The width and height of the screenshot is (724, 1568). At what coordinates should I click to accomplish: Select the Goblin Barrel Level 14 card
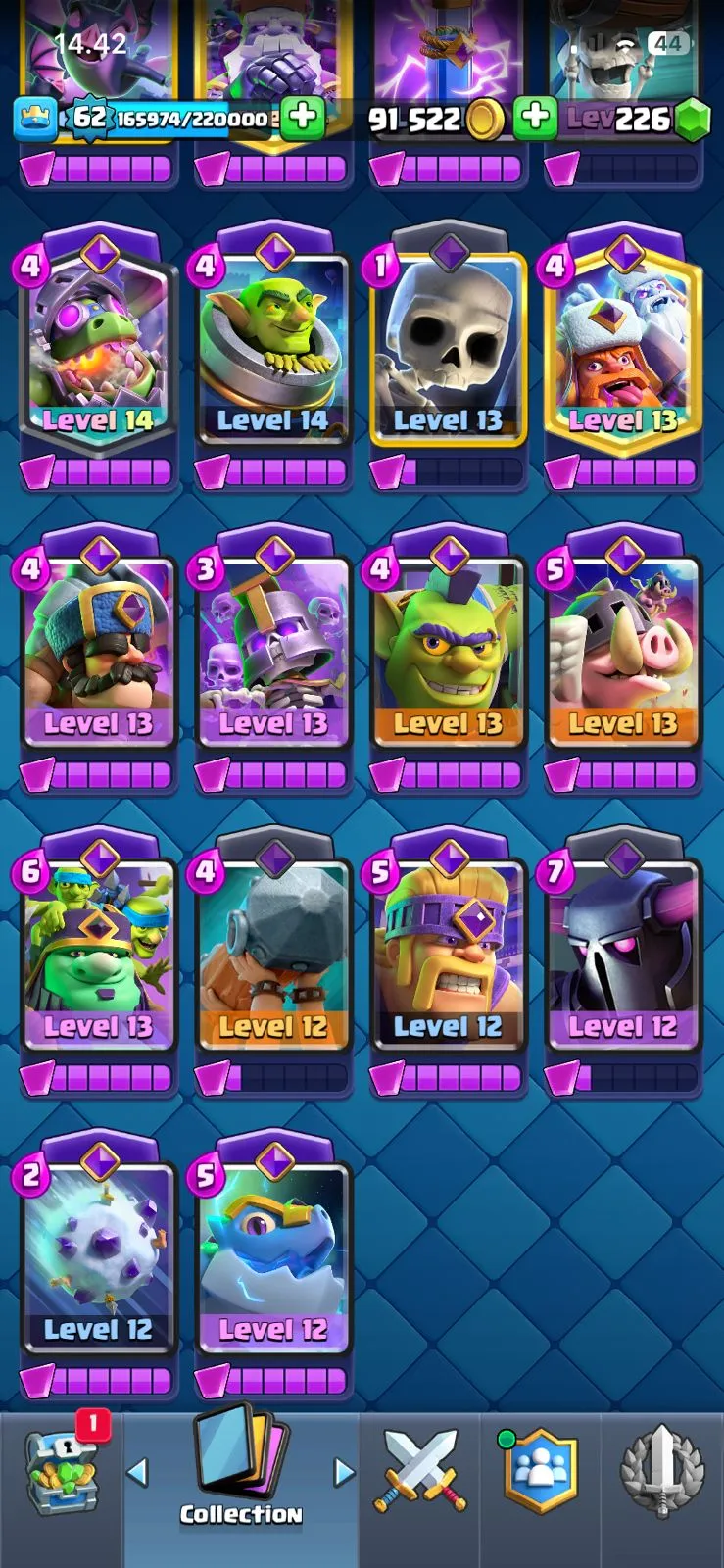272,343
